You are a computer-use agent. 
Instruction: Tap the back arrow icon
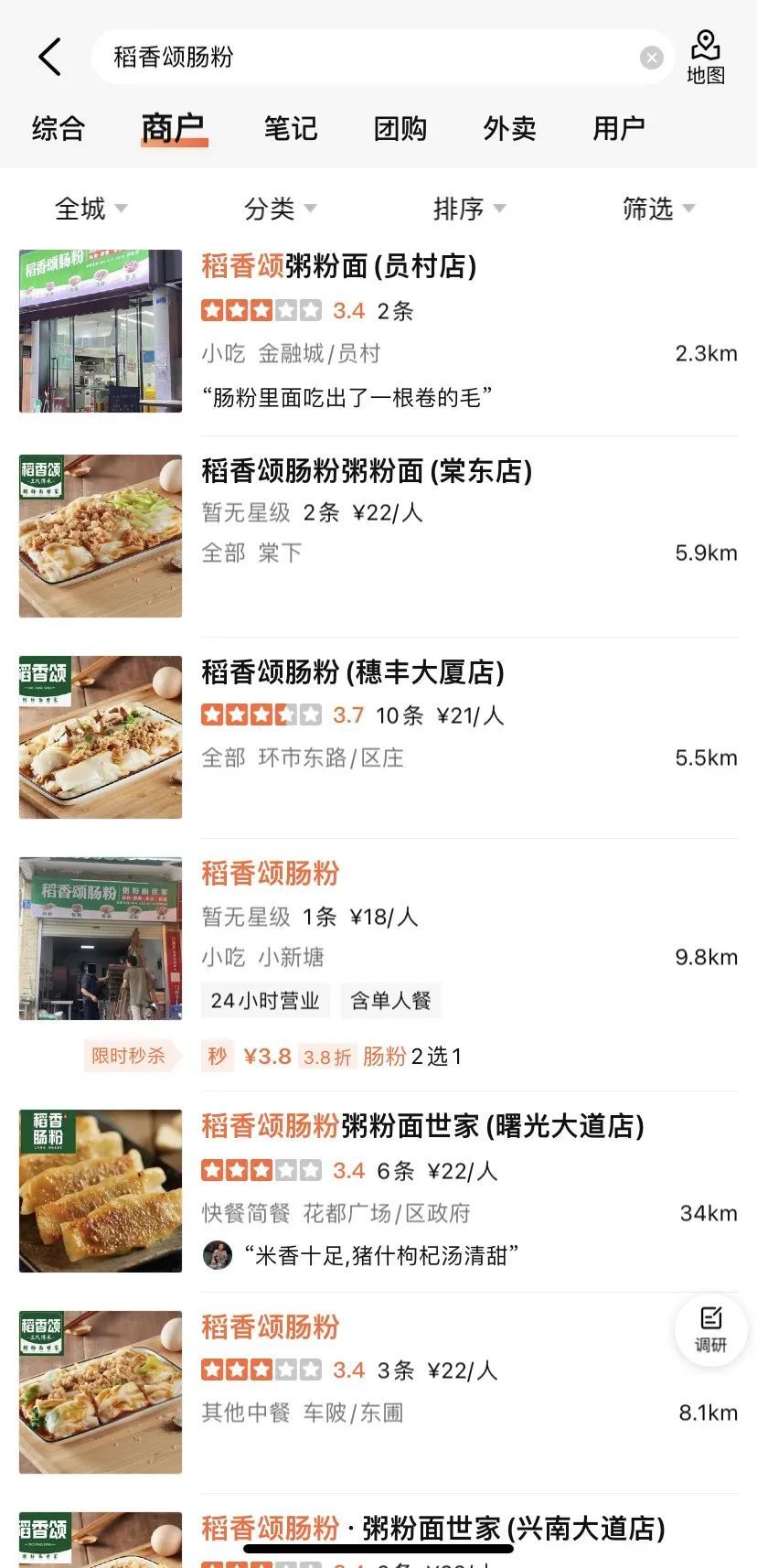click(x=50, y=57)
